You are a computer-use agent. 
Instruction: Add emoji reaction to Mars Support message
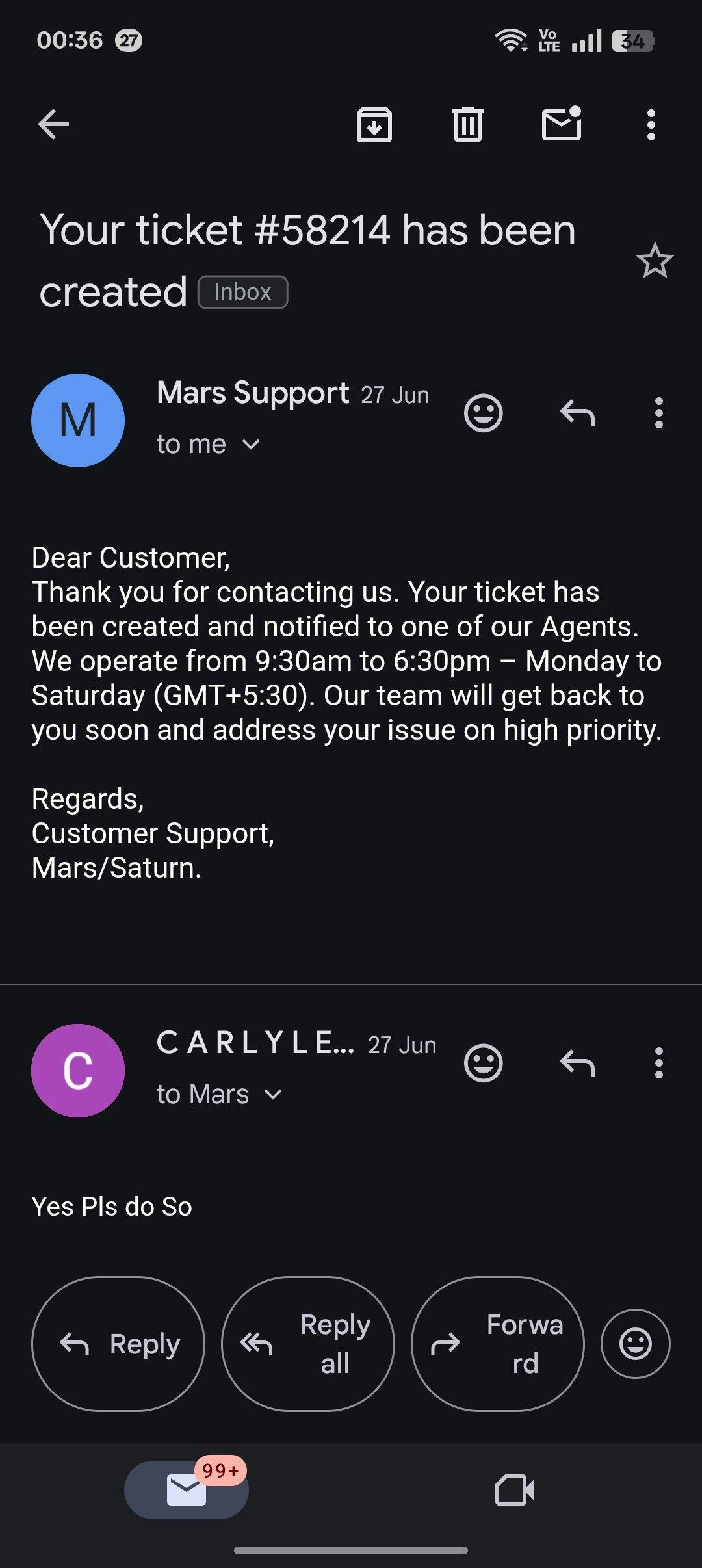click(x=484, y=413)
